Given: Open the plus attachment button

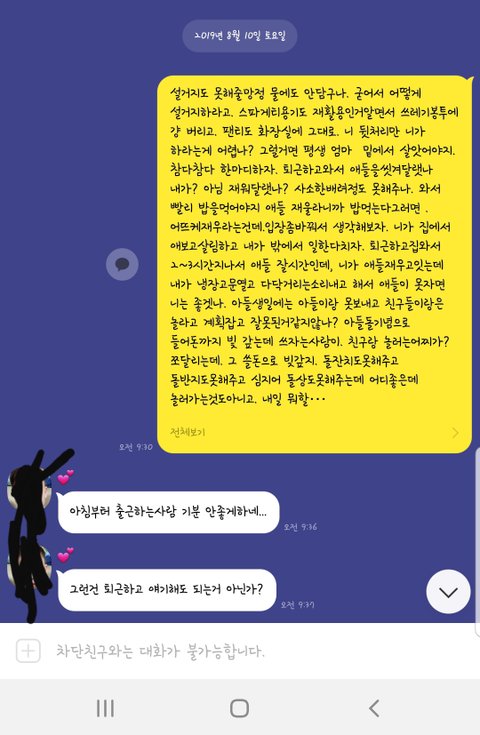Looking at the screenshot, I should (x=28, y=651).
